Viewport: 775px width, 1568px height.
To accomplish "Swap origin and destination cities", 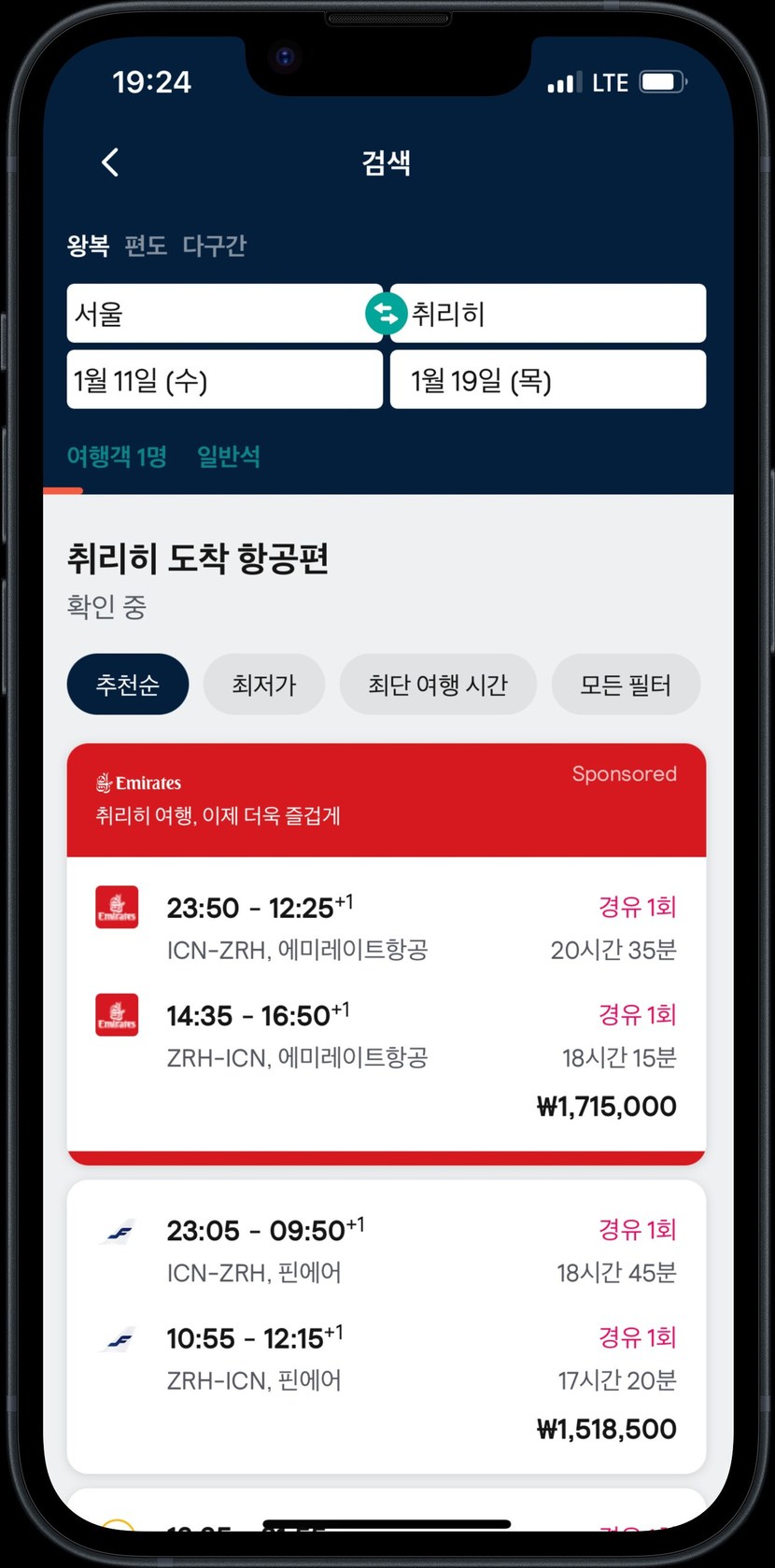I will click(386, 314).
